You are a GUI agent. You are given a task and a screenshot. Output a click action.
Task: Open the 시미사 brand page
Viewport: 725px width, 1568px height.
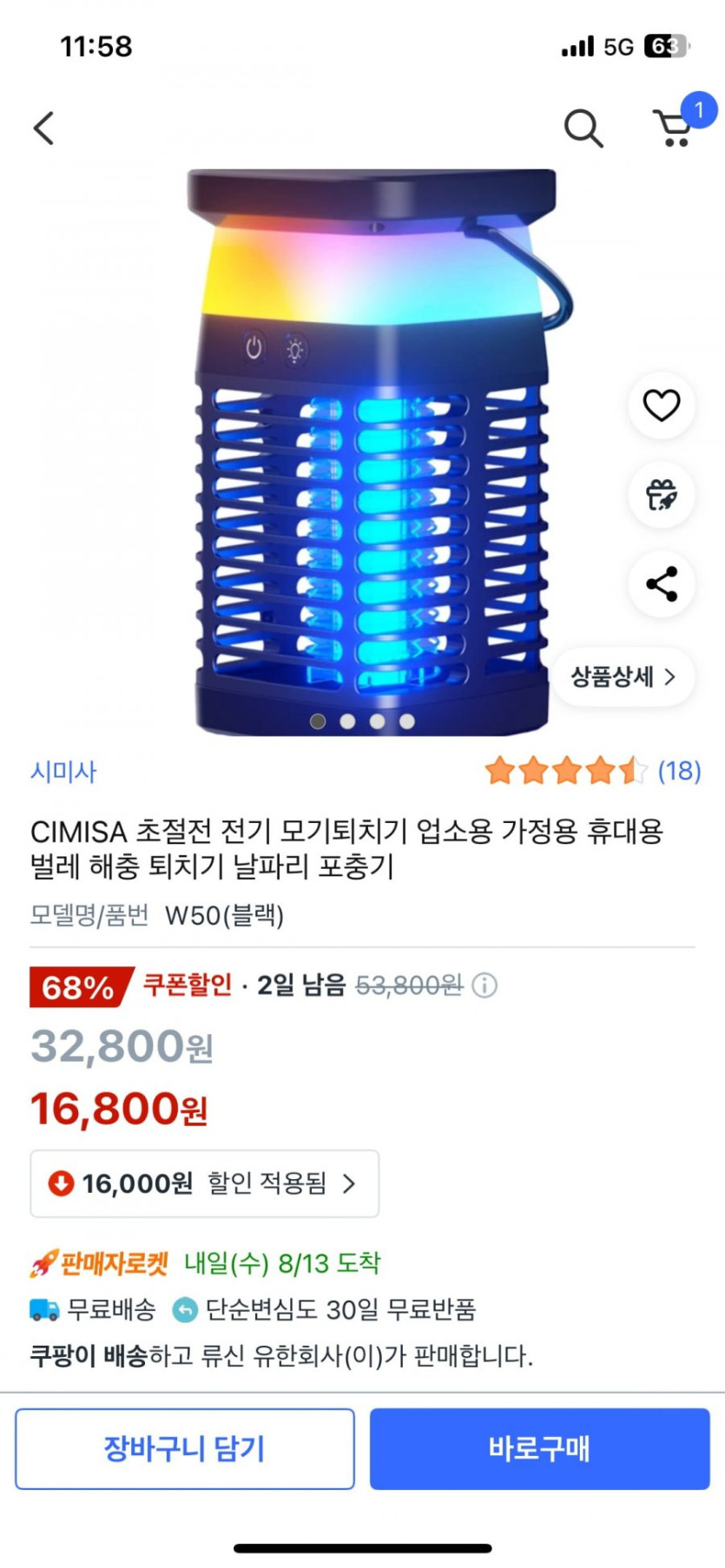[63, 771]
